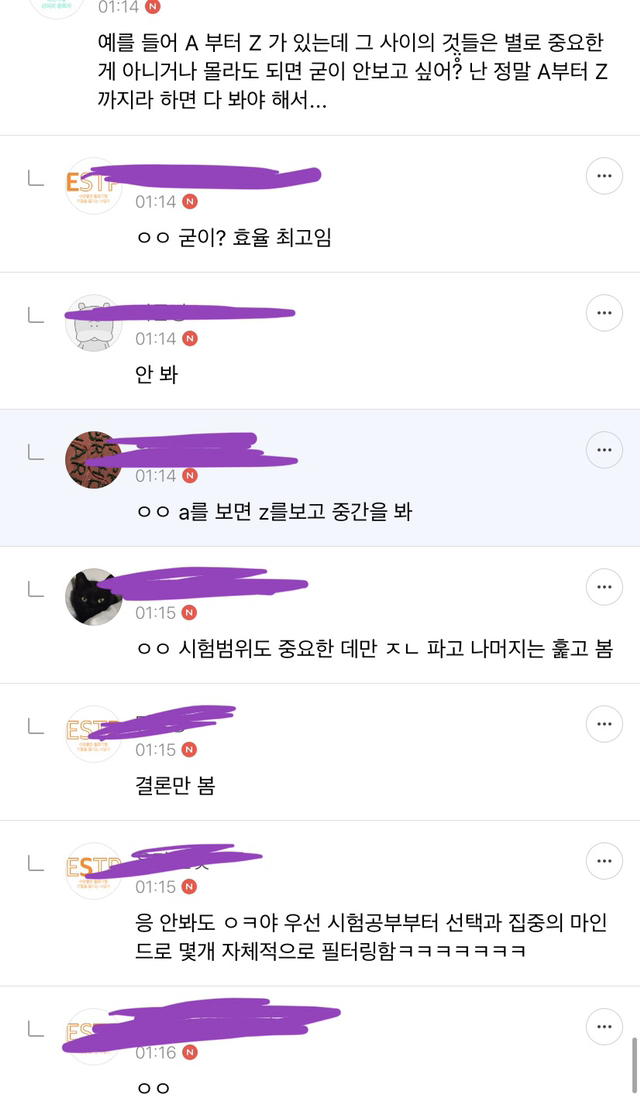
Task: Open more menu on '안 봐' comment
Action: (x=604, y=312)
